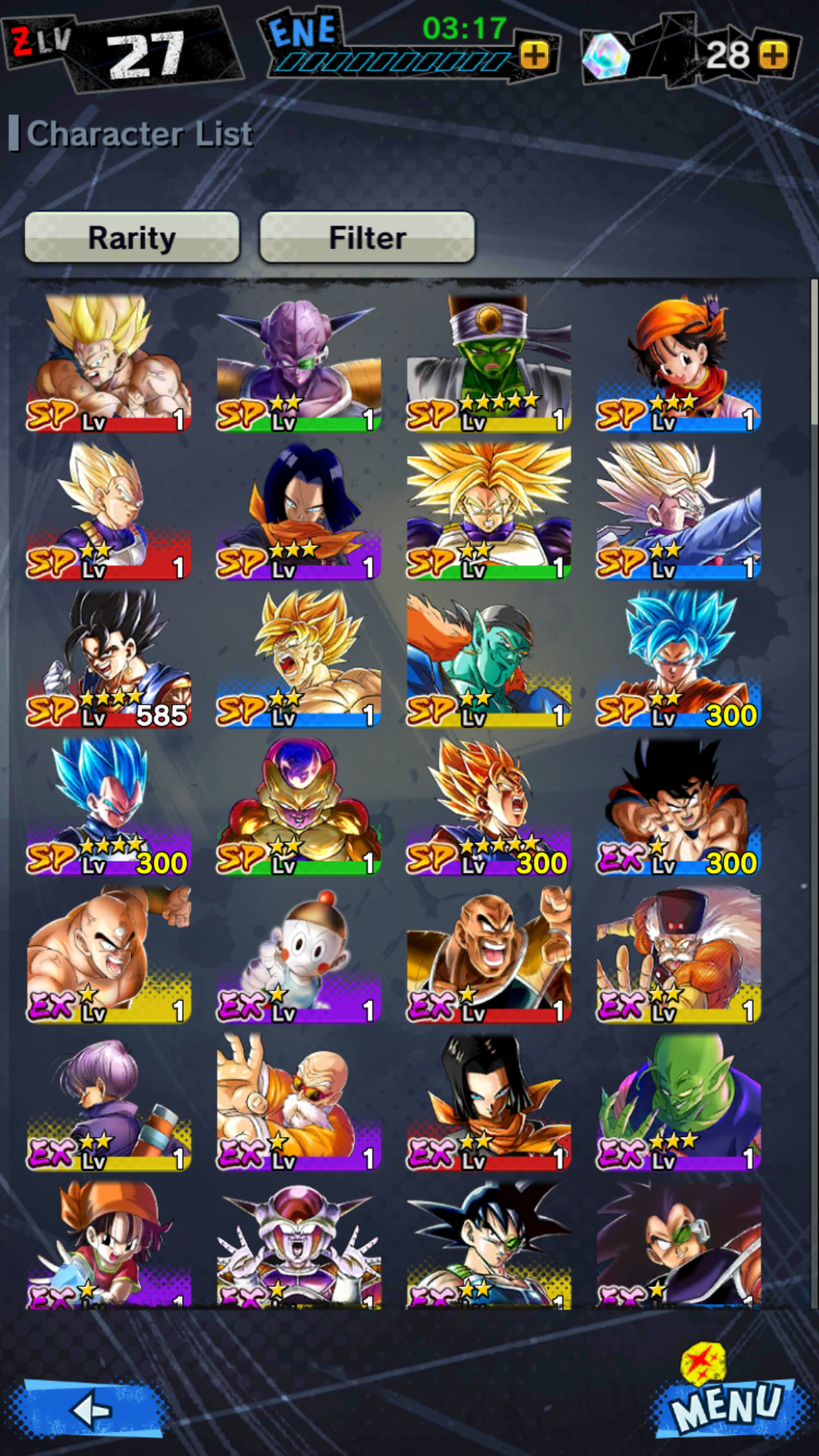Select the EX old master with sunglasses
819x1456 pixels.
[x=299, y=1102]
